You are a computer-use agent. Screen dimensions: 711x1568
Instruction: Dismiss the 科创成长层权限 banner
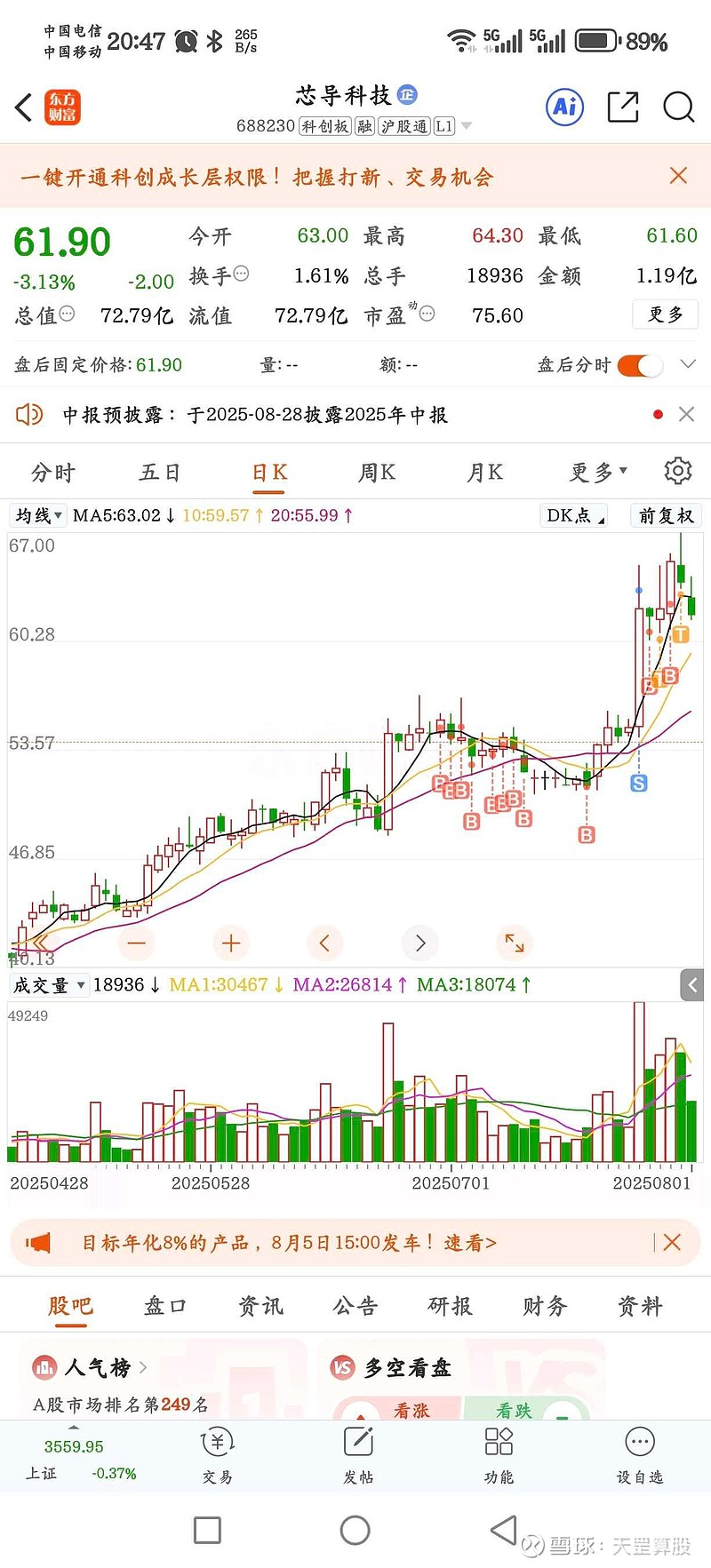point(678,176)
